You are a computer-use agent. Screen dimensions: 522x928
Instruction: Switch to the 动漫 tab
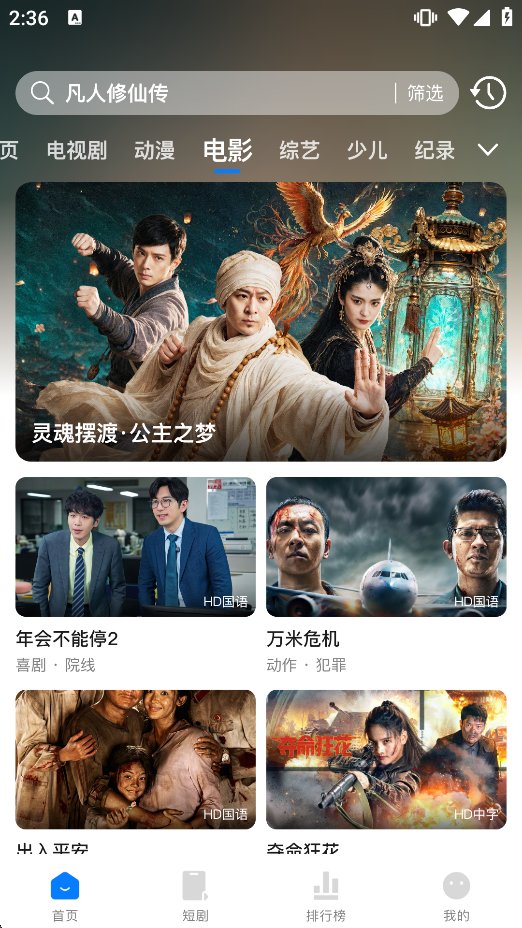(x=154, y=150)
